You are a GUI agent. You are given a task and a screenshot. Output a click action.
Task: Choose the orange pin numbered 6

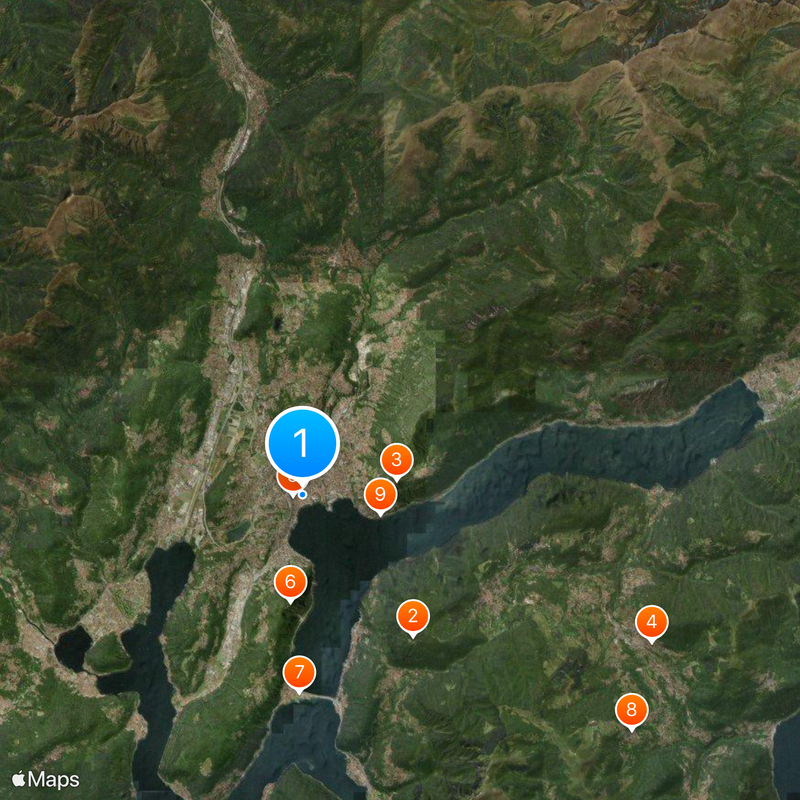coord(290,581)
